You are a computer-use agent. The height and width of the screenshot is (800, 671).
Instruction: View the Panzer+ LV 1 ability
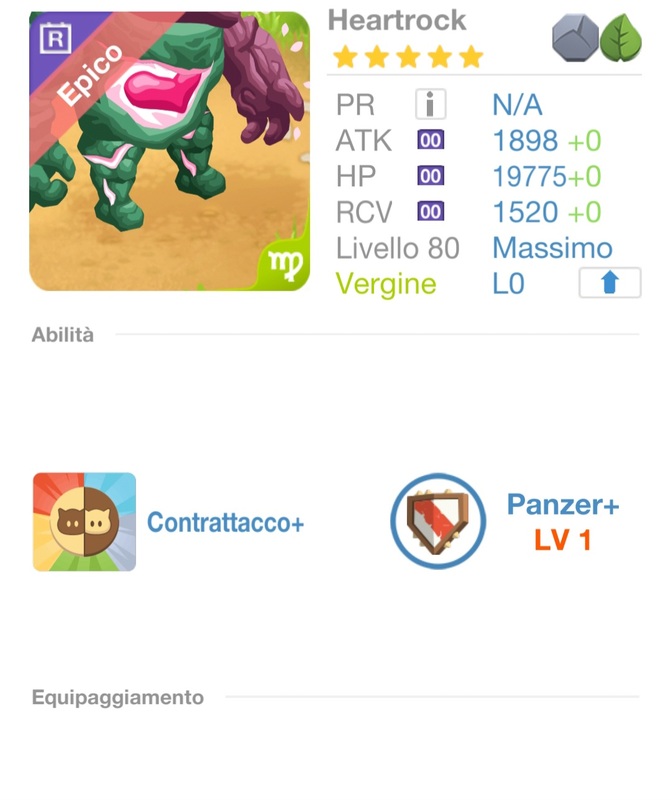point(437,522)
